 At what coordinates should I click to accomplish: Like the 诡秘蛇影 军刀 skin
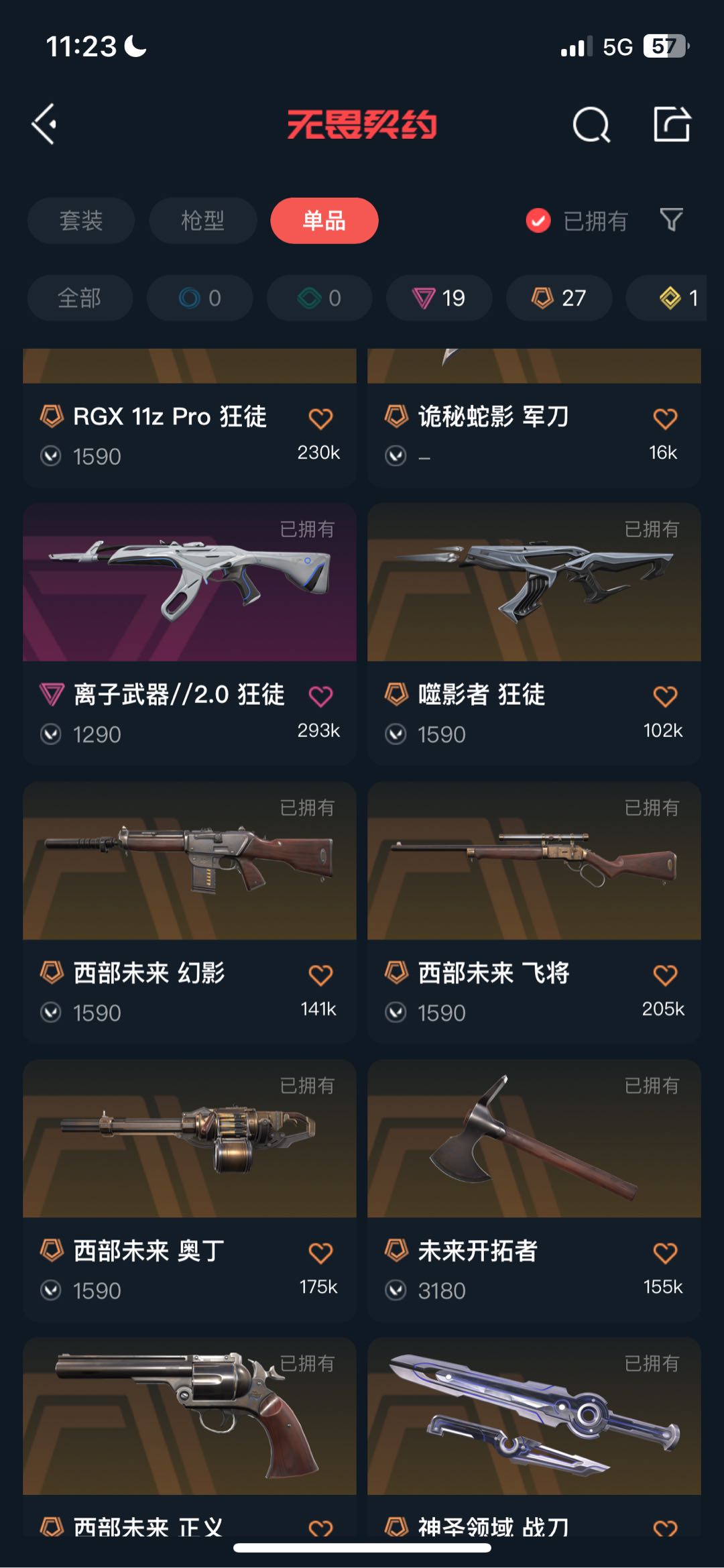pos(665,418)
